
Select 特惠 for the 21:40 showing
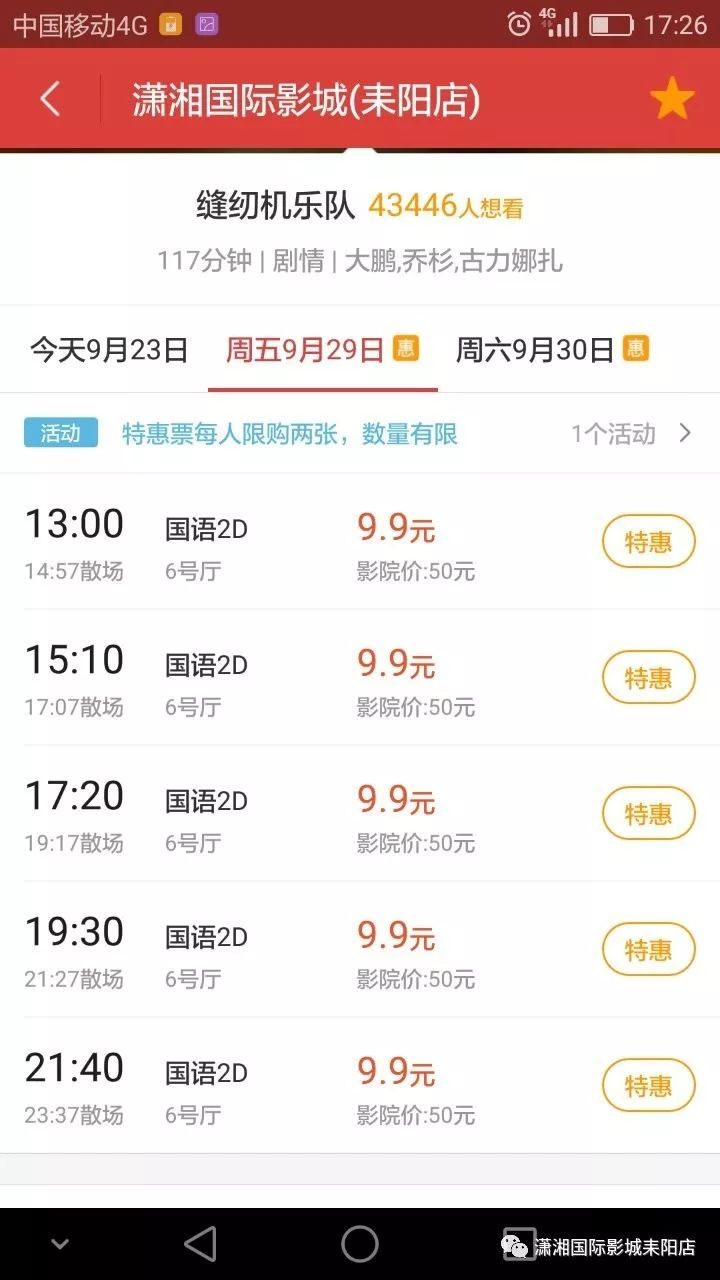point(648,1086)
